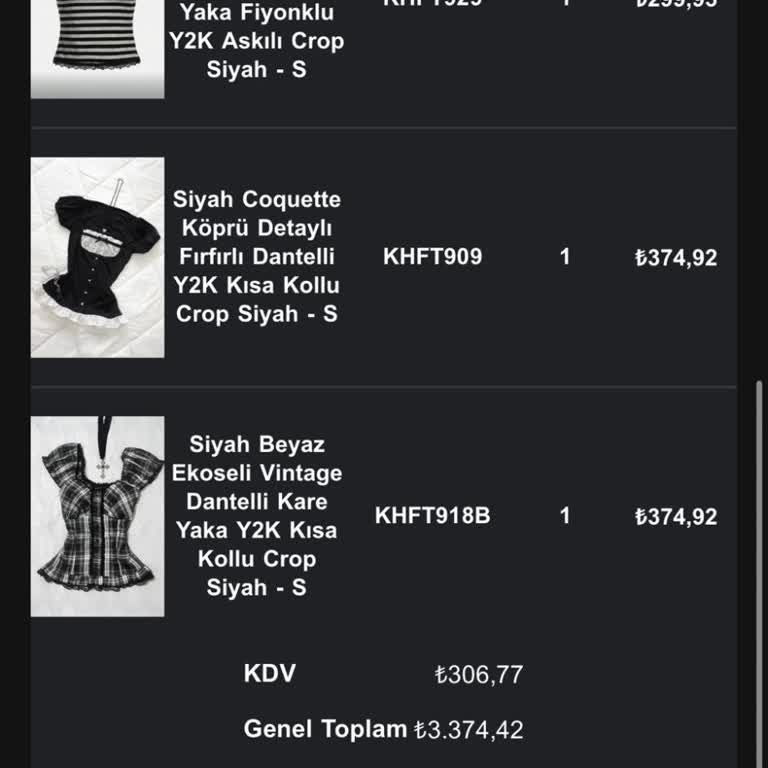
Task: Open the Siyah Beyaz Ekoseli Vintage crop image
Action: click(97, 516)
